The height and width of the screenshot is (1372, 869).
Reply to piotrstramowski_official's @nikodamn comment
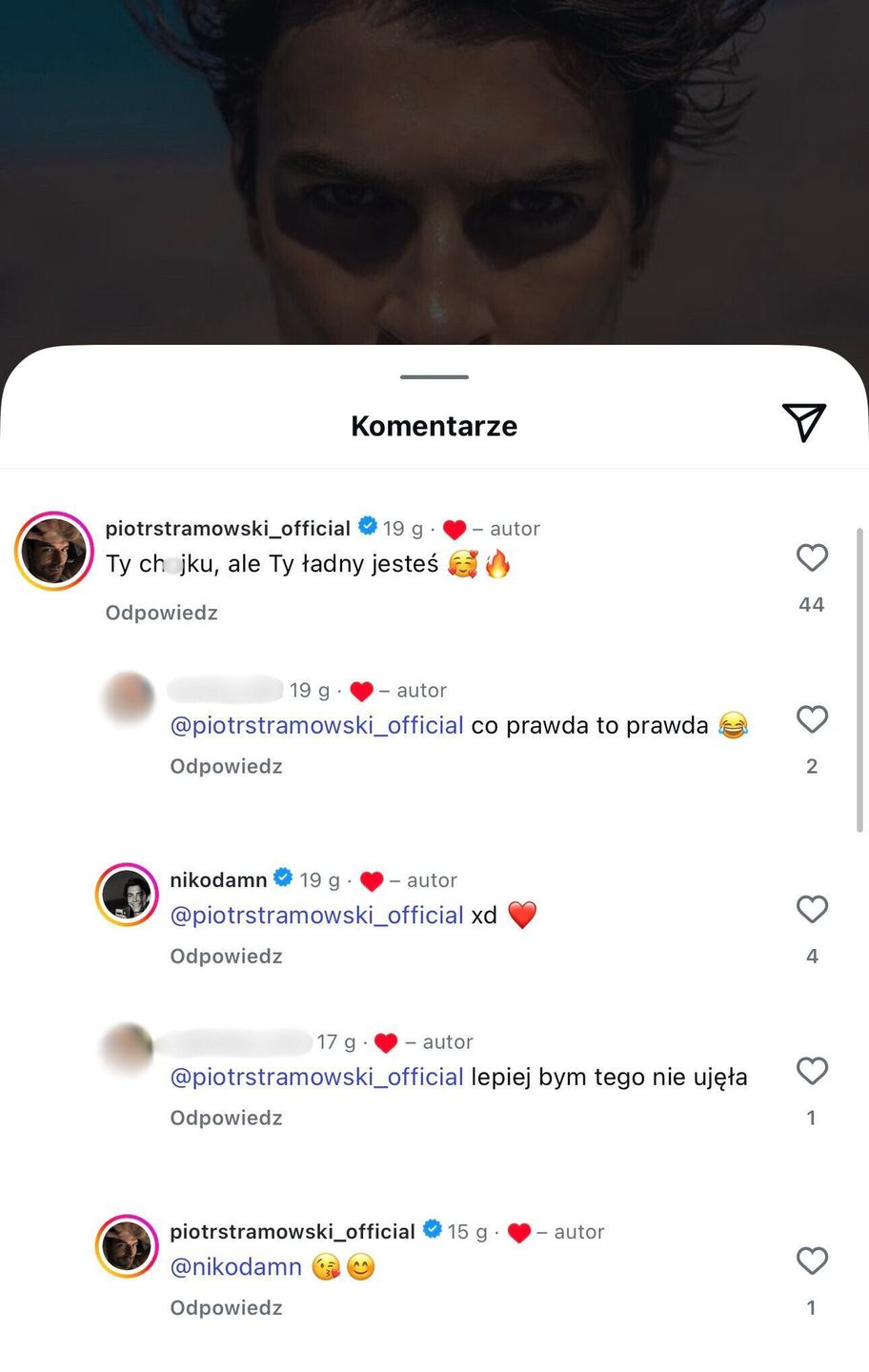tap(226, 1307)
